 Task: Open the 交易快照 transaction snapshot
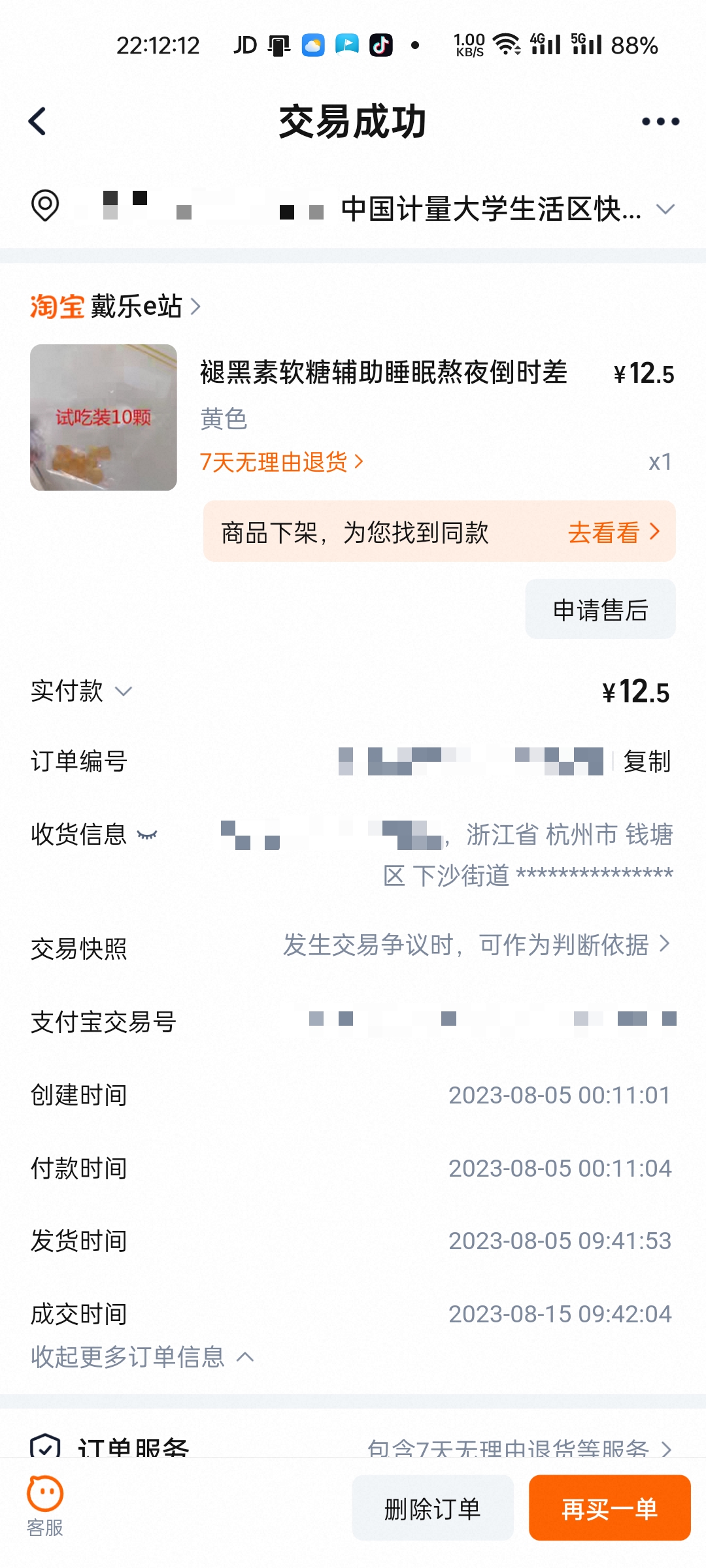click(476, 945)
